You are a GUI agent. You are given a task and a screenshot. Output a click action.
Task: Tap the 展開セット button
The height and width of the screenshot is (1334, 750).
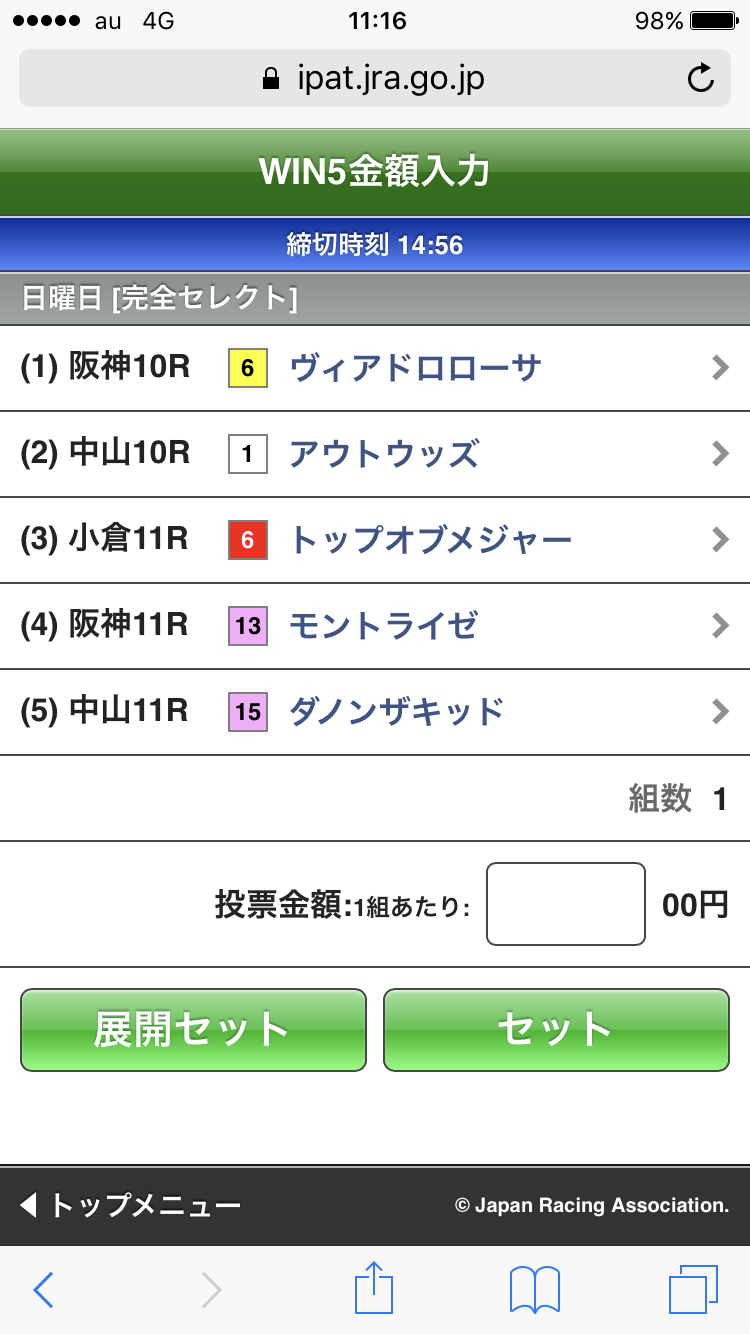coord(193,1030)
